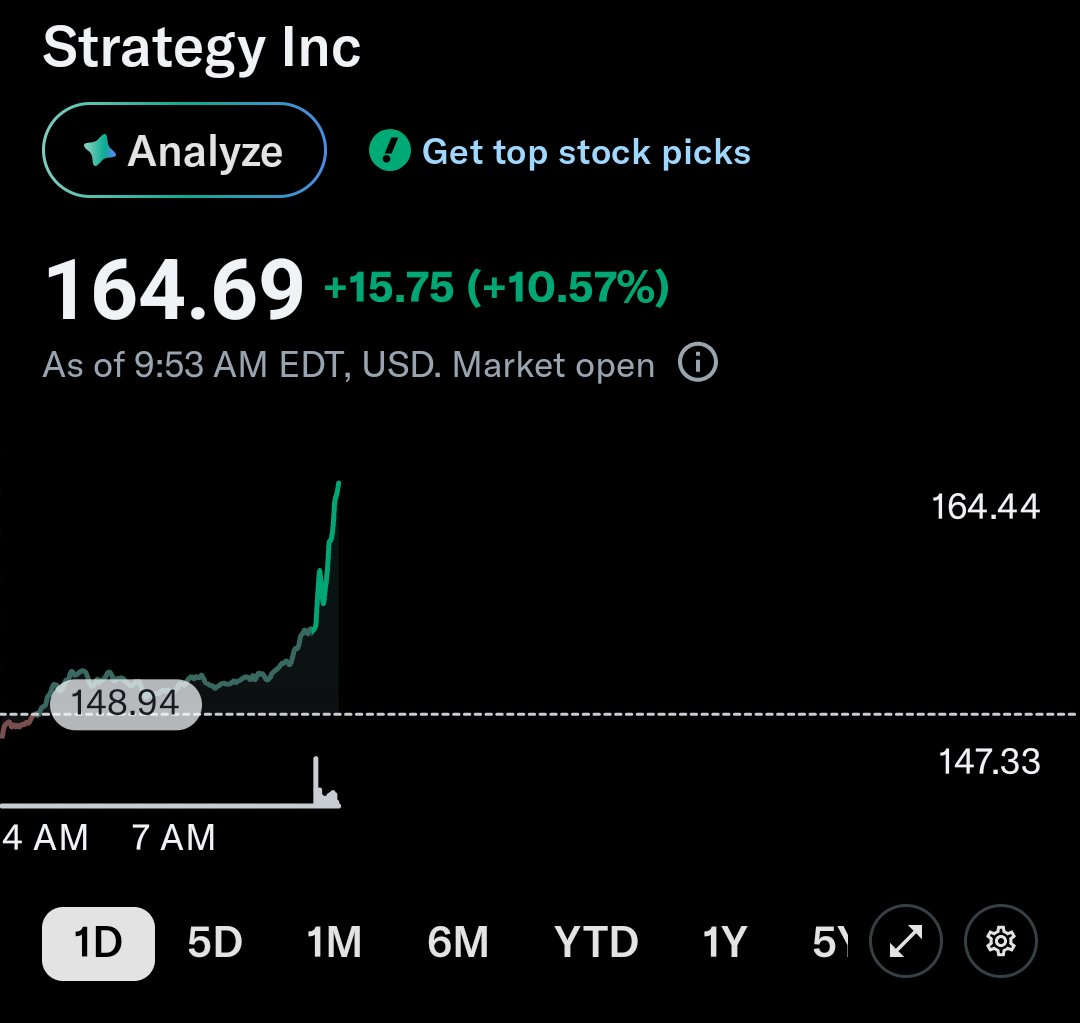
Task: Tap the Analyze button
Action: [184, 151]
